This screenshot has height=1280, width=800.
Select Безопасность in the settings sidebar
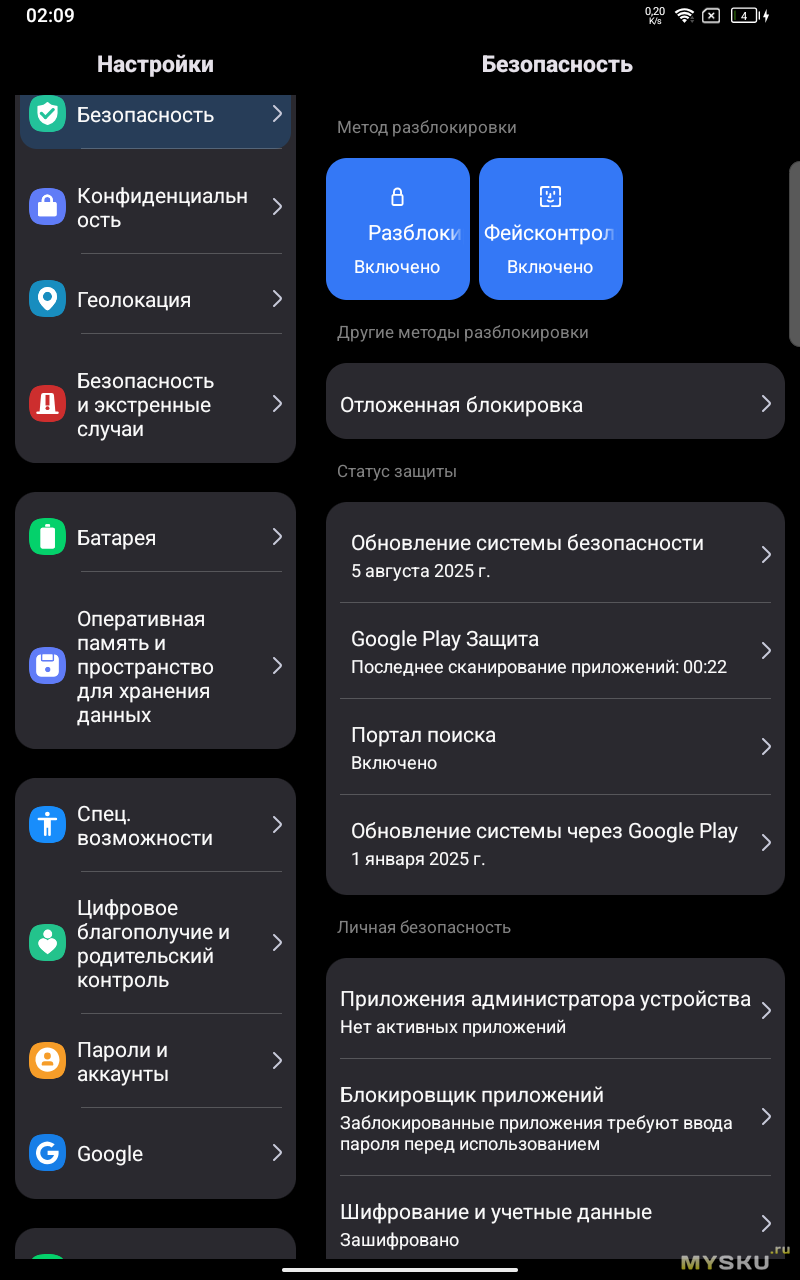click(155, 115)
